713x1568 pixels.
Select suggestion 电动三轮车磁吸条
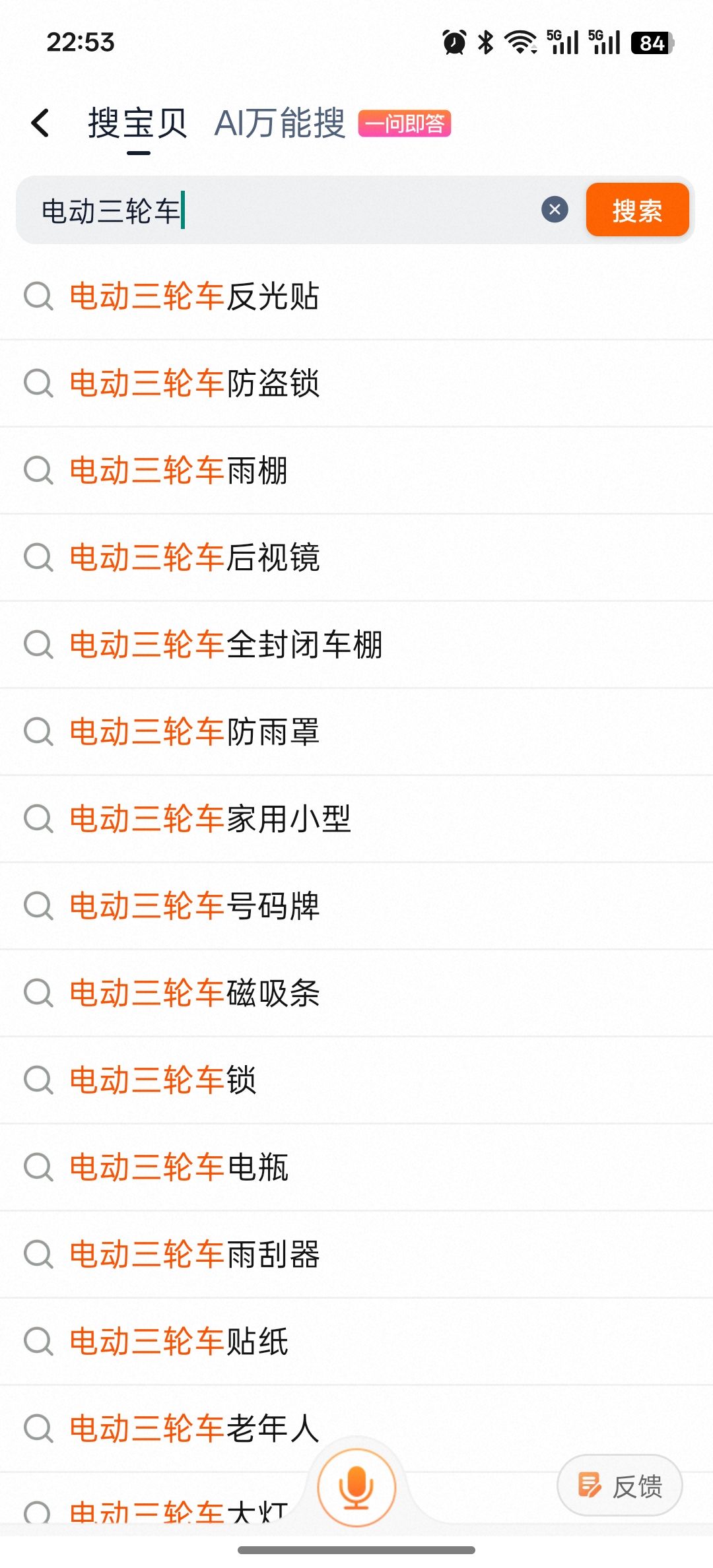tap(195, 993)
